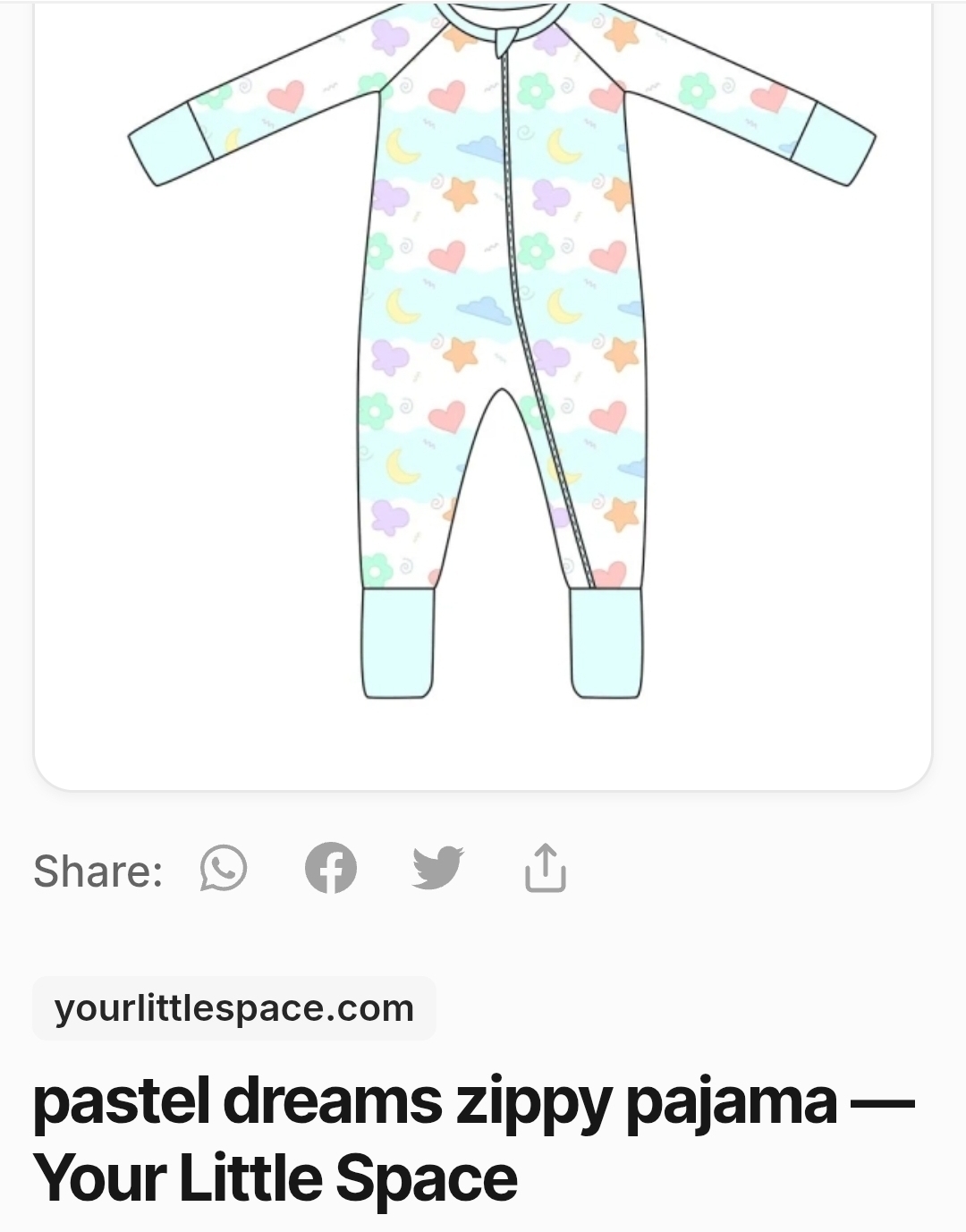
Task: Open the system share sheet
Action: [545, 869]
